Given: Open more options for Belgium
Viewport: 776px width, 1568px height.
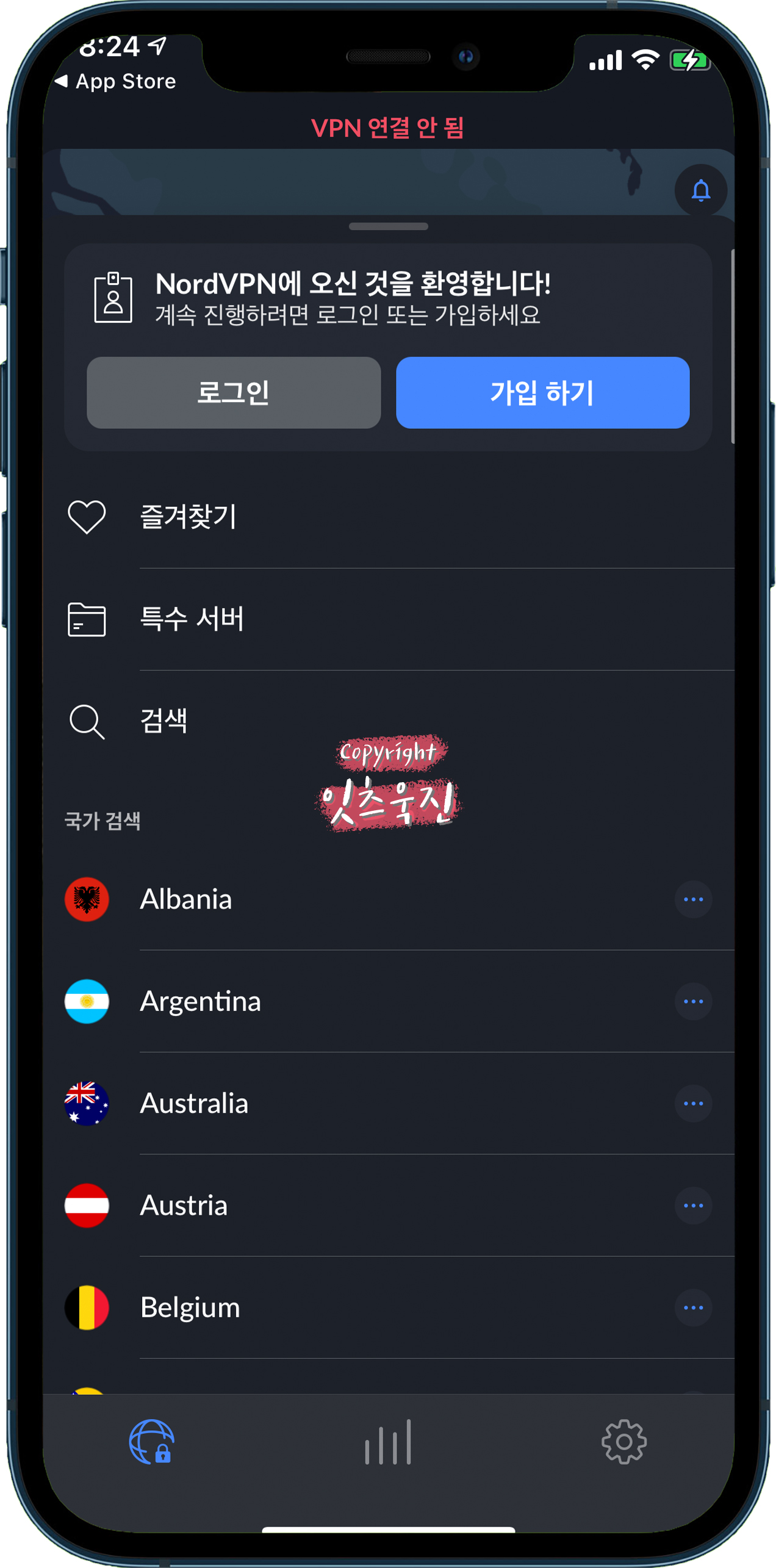Looking at the screenshot, I should 693,1307.
